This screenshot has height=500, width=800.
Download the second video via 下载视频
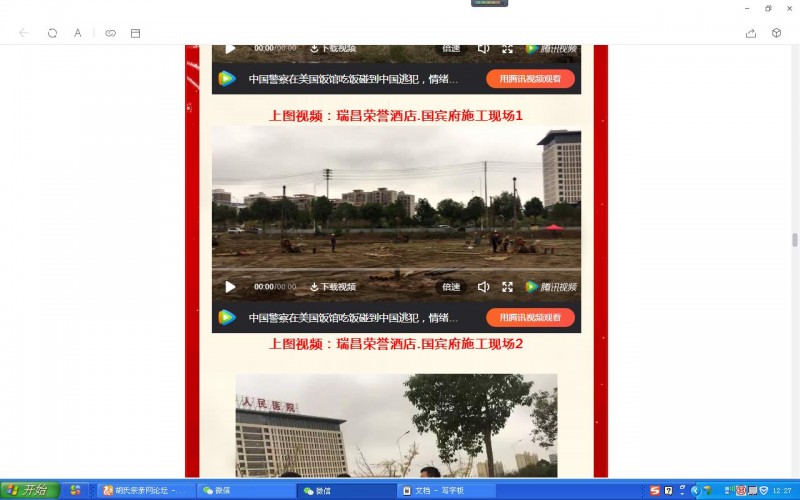point(332,287)
